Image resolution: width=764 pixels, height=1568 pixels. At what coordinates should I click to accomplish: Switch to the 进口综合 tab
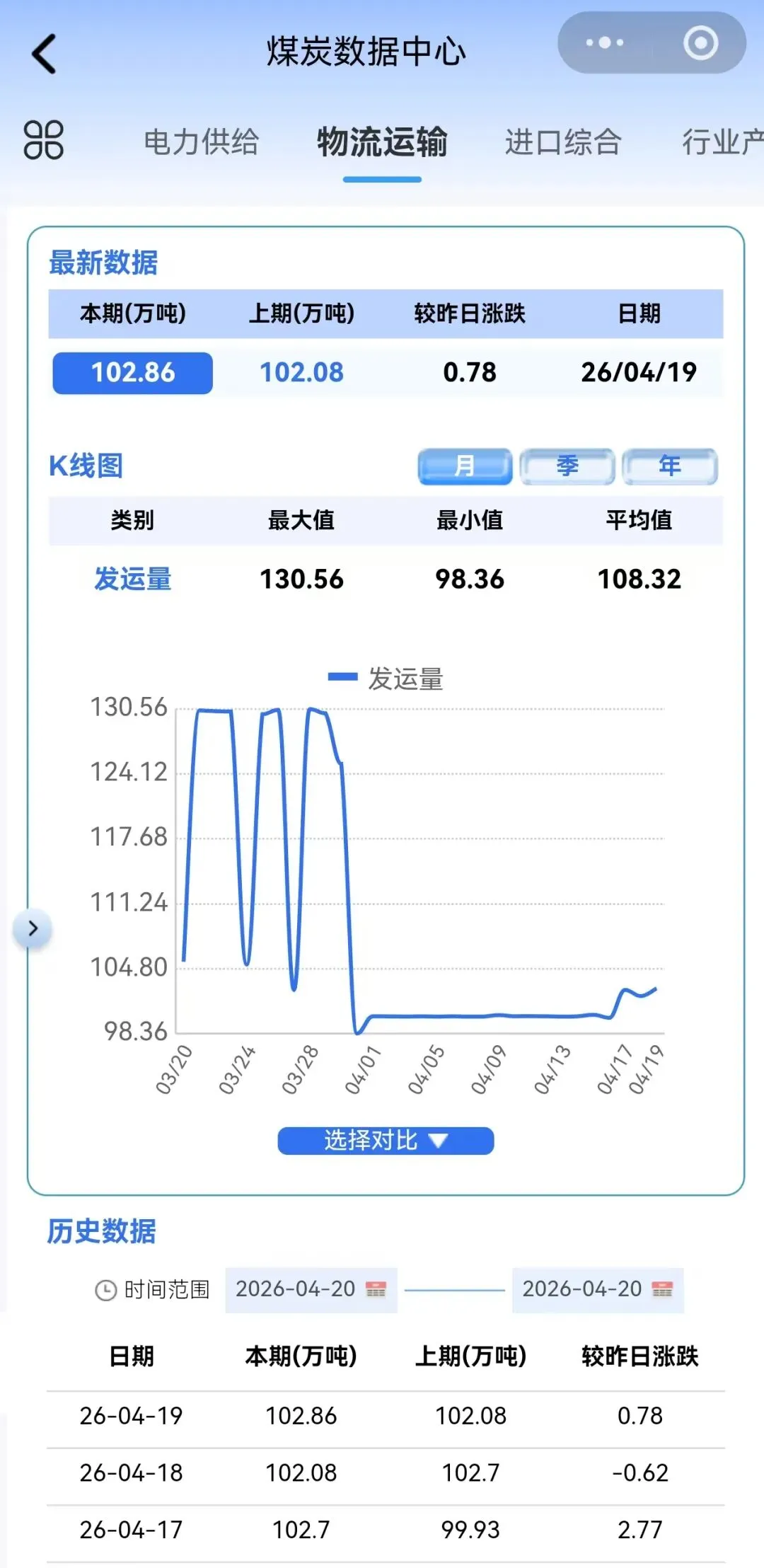pyautogui.click(x=563, y=142)
